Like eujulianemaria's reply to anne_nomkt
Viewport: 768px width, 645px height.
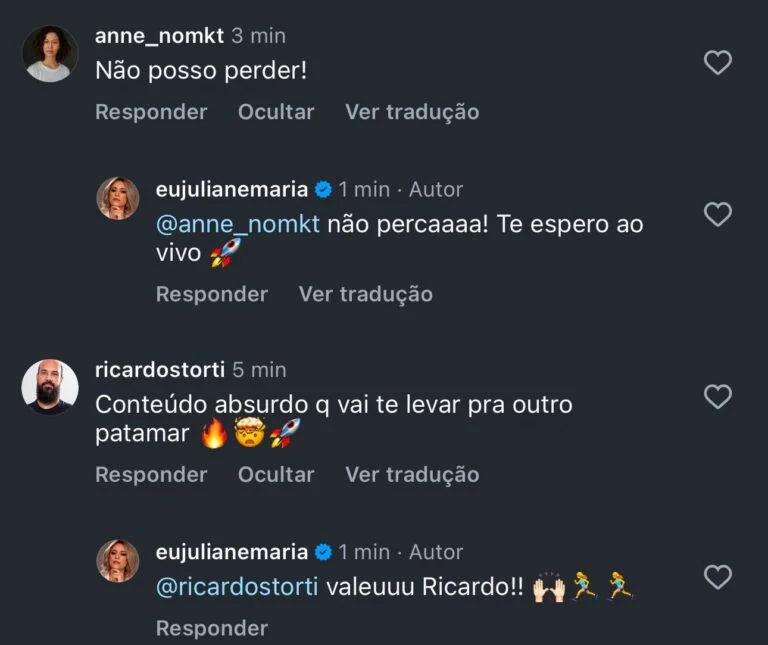click(718, 214)
